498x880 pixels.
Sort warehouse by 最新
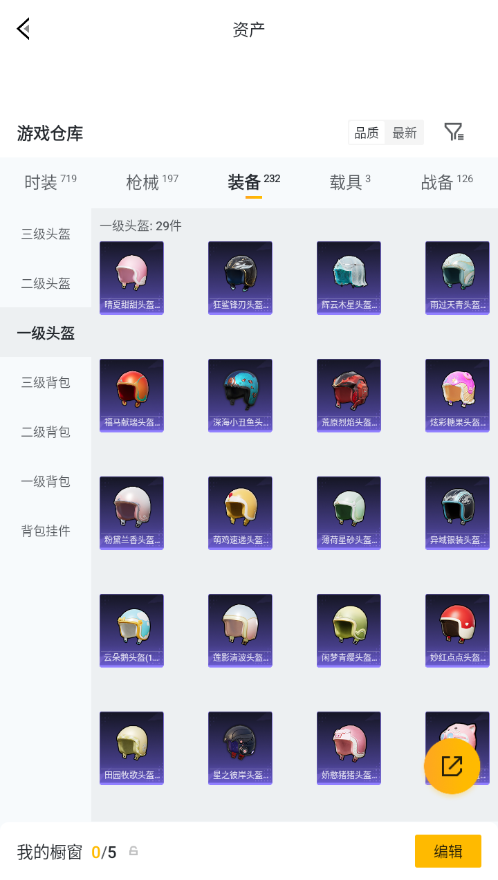(404, 133)
